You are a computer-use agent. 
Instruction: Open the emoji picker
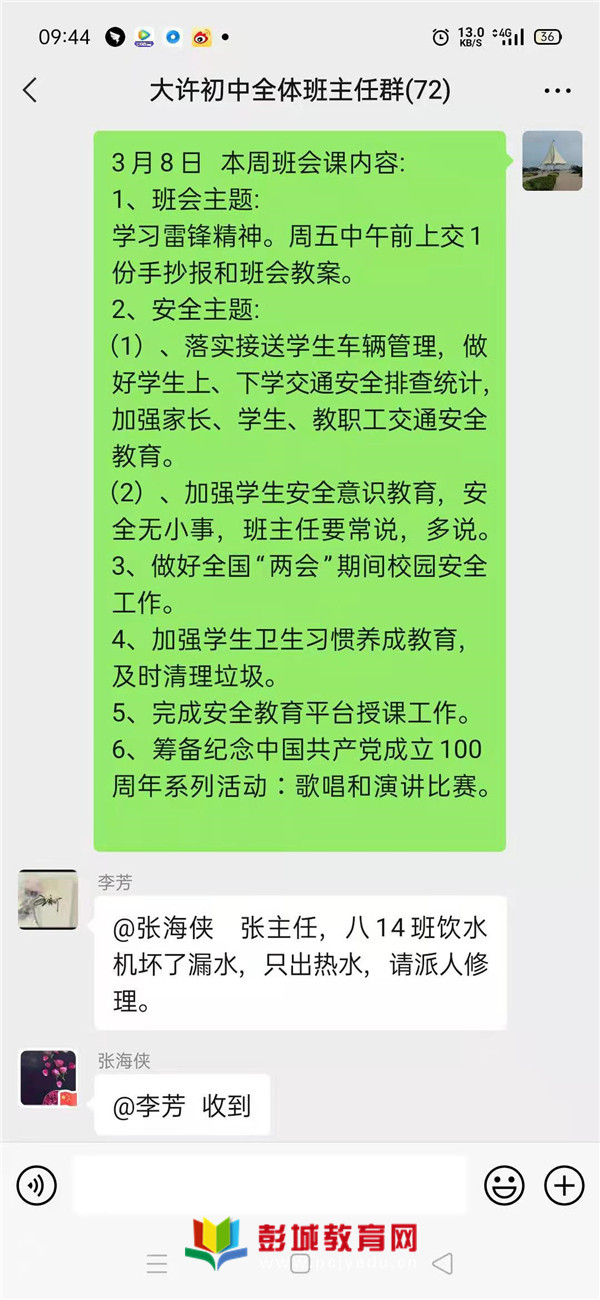tap(504, 1186)
